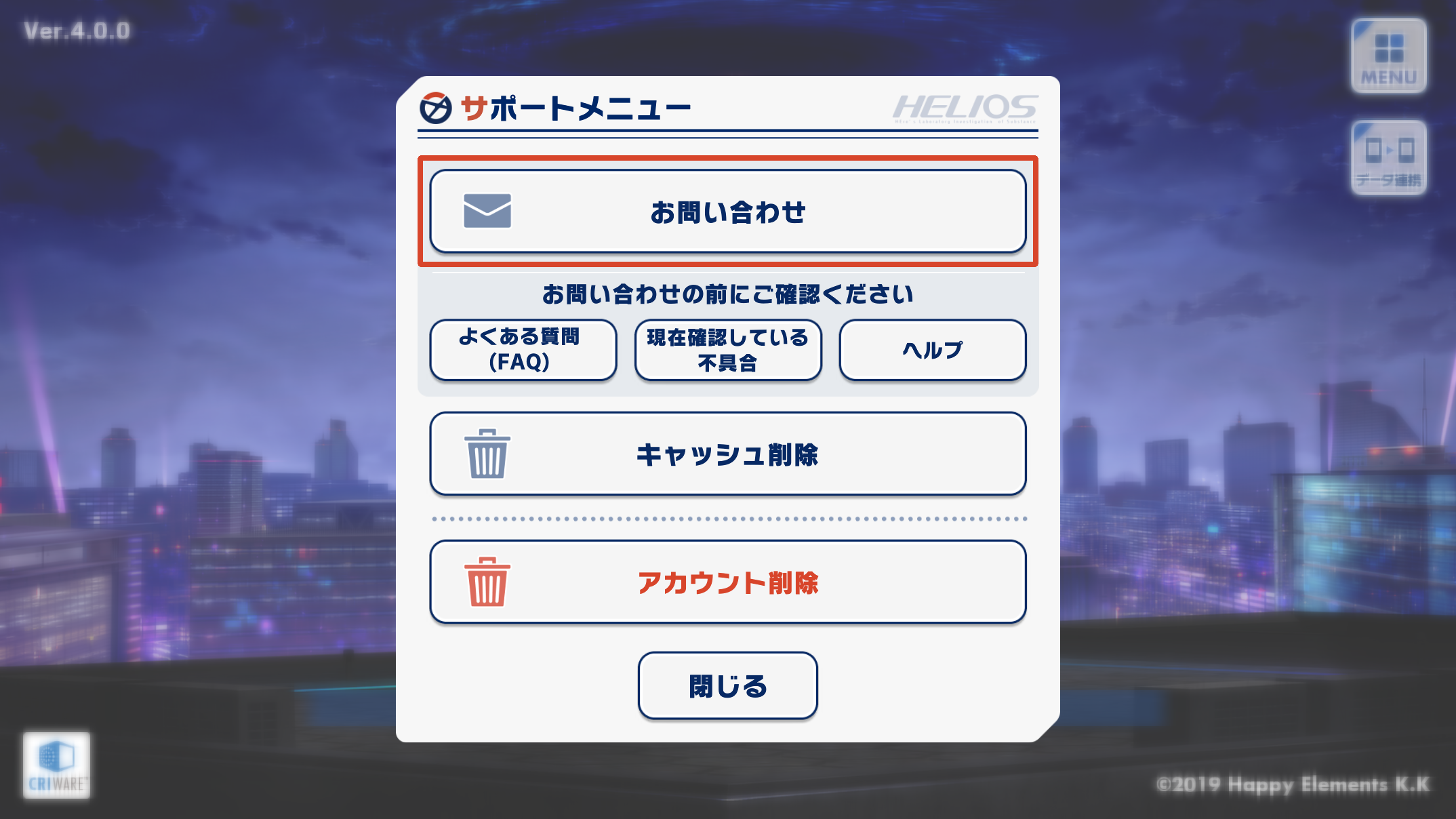View 現在確認している不具合 list
Viewport: 1456px width, 819px height.
point(727,349)
